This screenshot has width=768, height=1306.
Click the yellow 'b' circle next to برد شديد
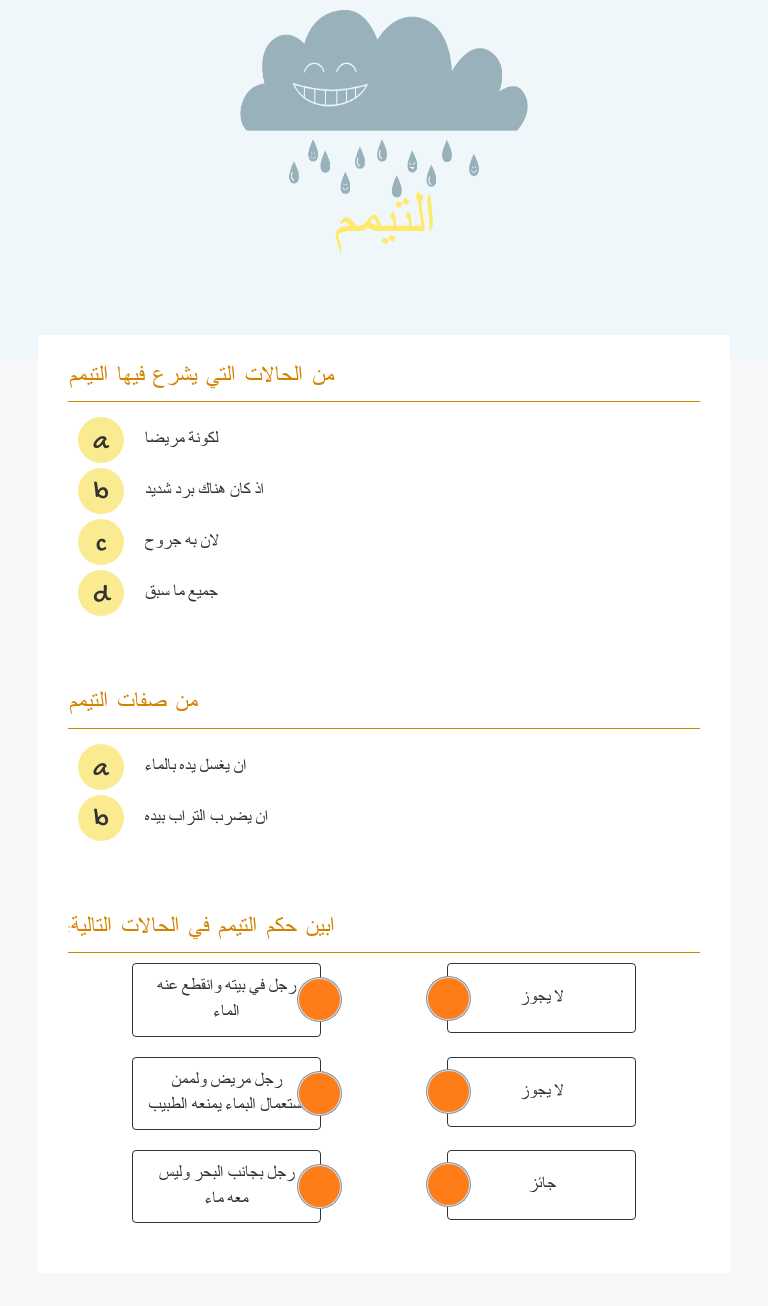click(100, 491)
